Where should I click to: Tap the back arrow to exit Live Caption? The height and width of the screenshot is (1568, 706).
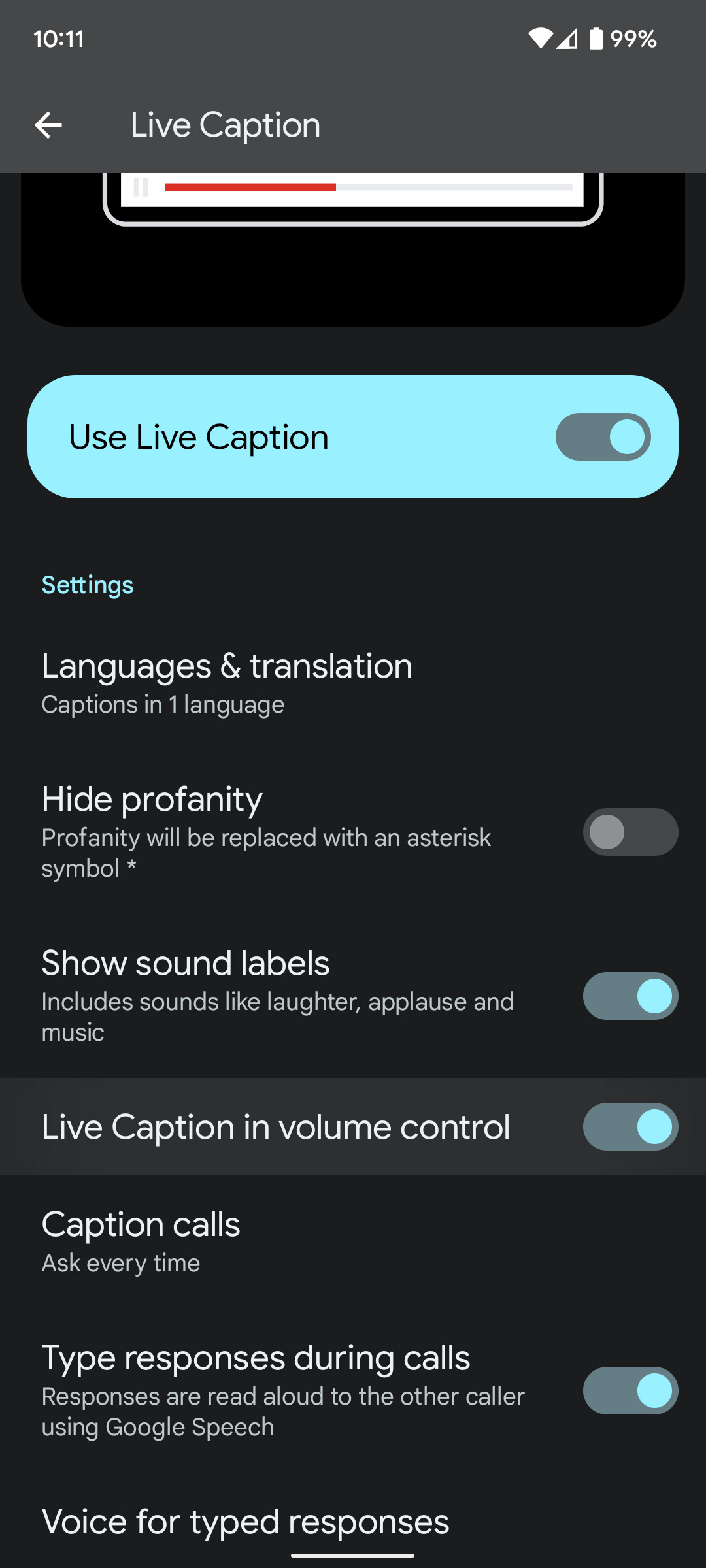coord(49,124)
